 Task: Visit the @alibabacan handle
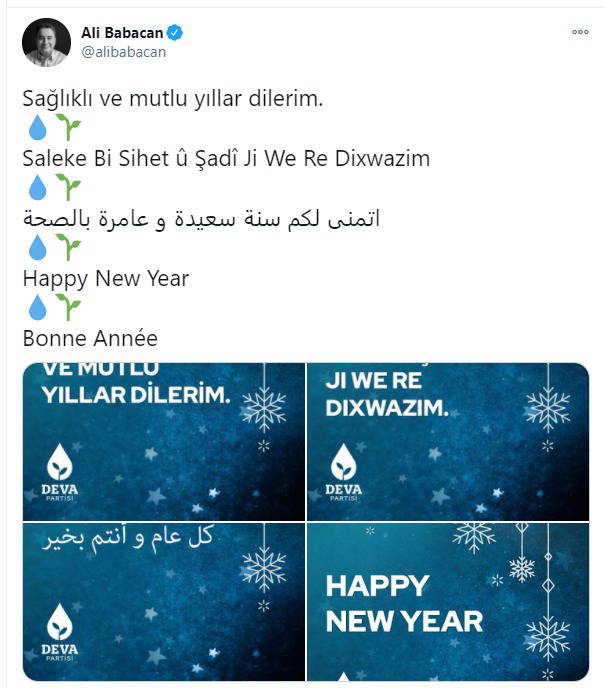coord(123,52)
